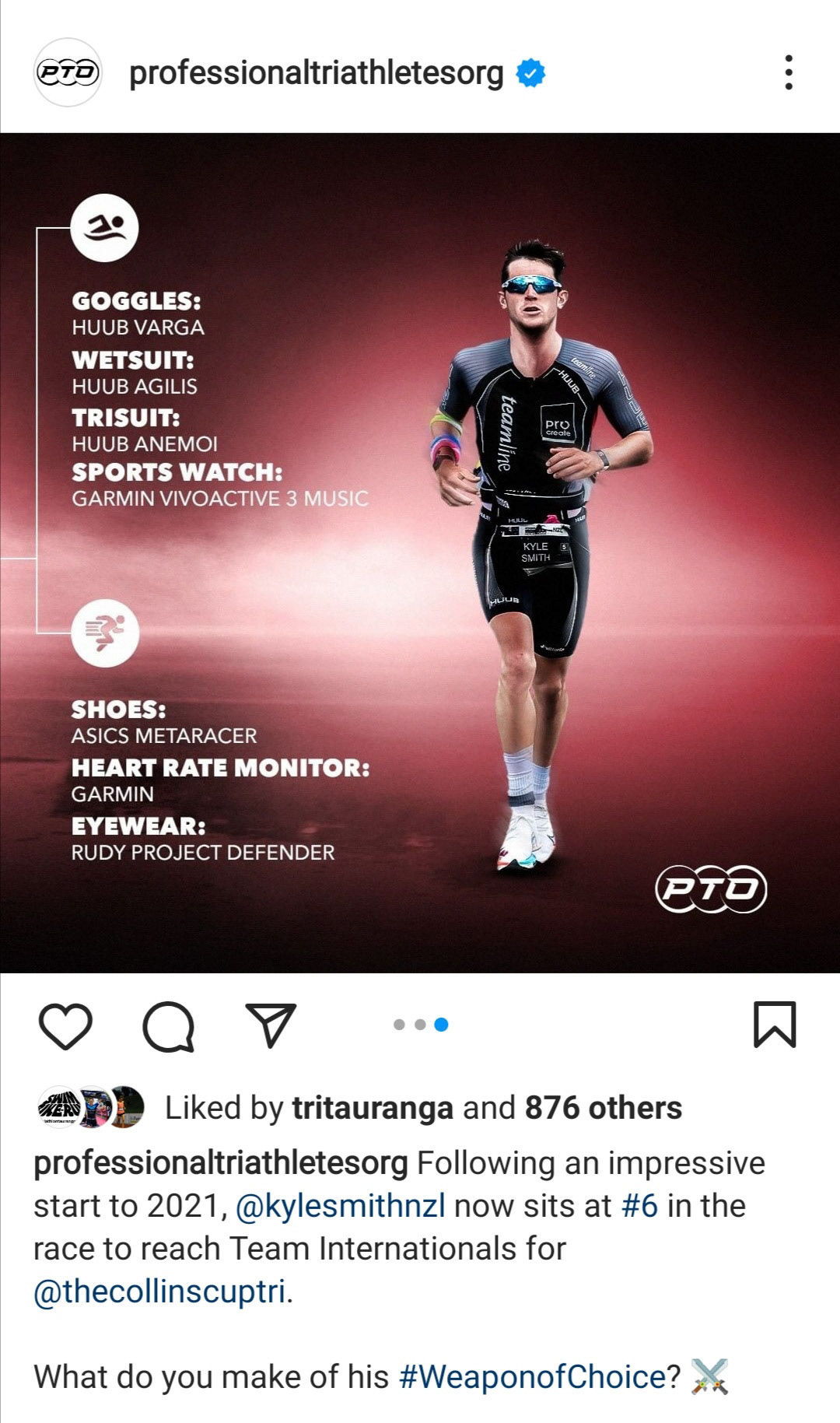Open the #WeaponofChoice hashtag
Image resolution: width=840 pixels, height=1423 pixels.
[533, 1376]
